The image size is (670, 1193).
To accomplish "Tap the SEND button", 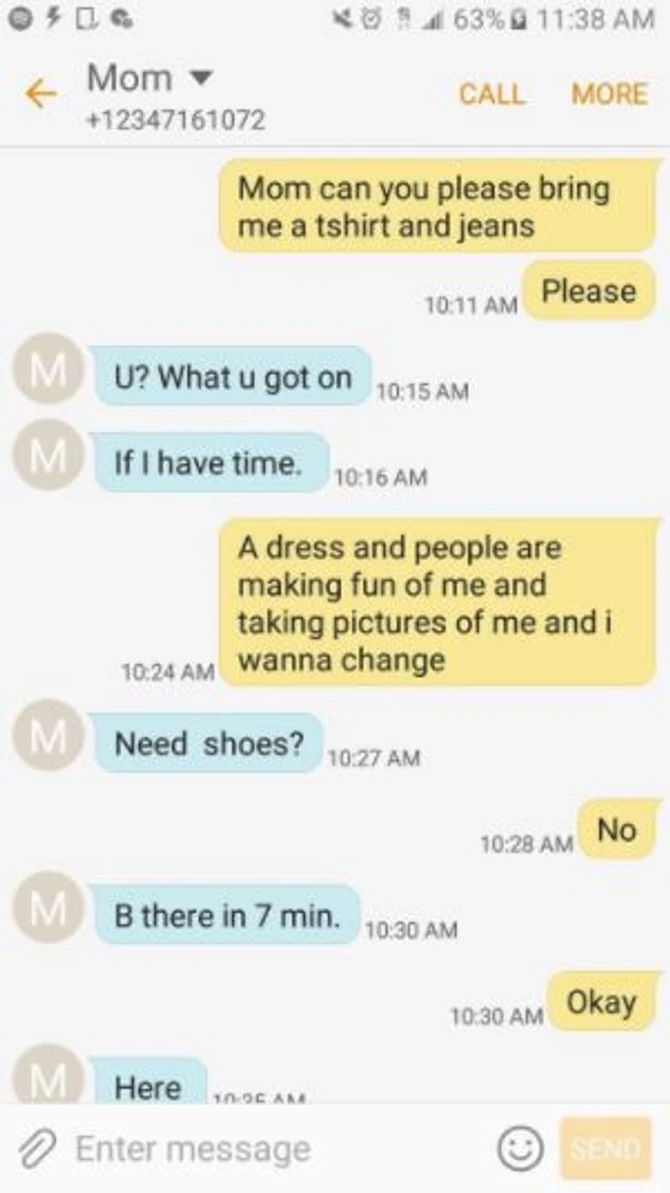I will (x=606, y=1149).
